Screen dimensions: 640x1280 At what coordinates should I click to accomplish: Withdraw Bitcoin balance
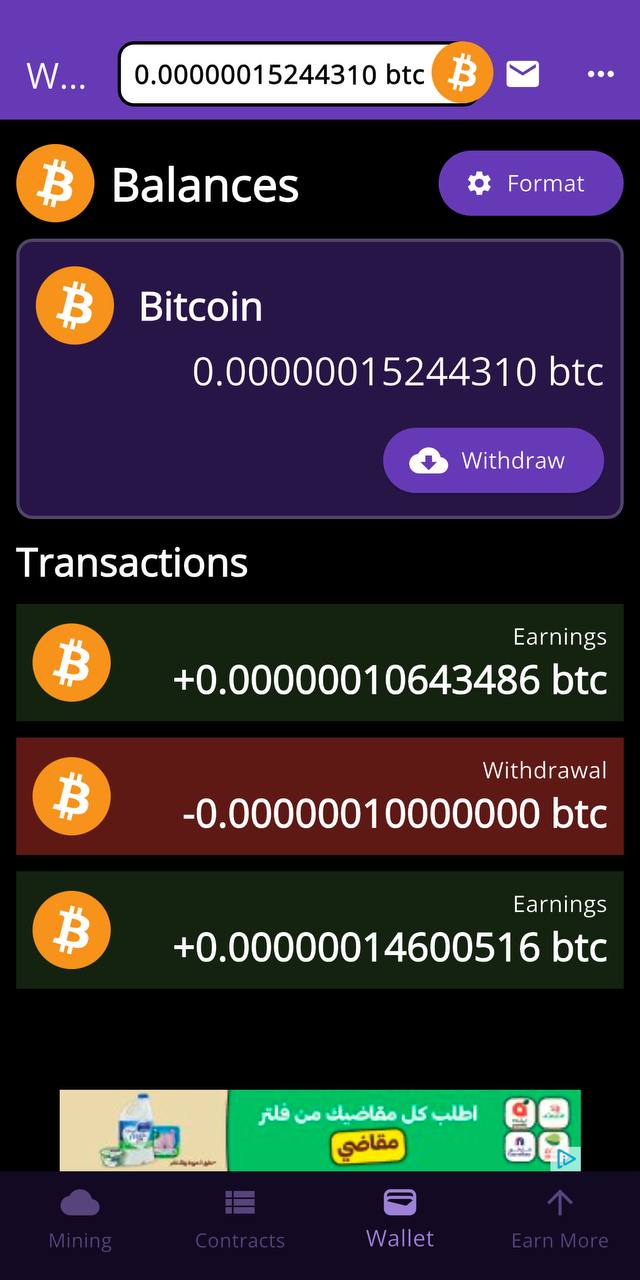pyautogui.click(x=493, y=461)
